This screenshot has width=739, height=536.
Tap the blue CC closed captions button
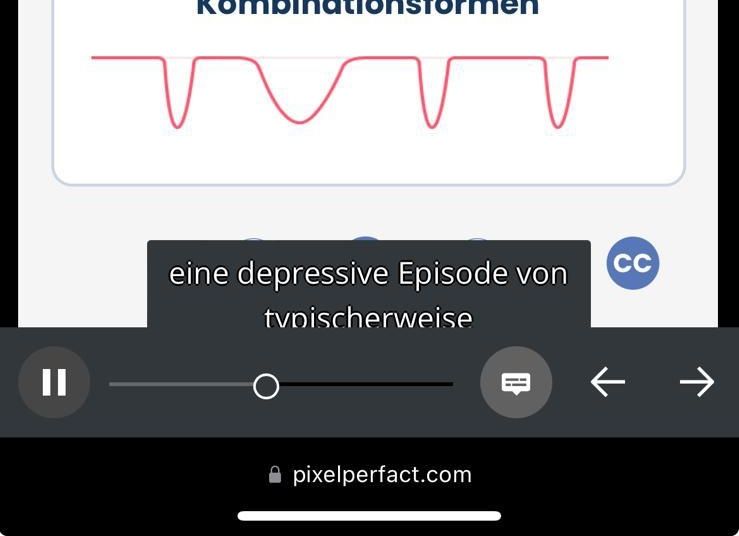point(633,263)
